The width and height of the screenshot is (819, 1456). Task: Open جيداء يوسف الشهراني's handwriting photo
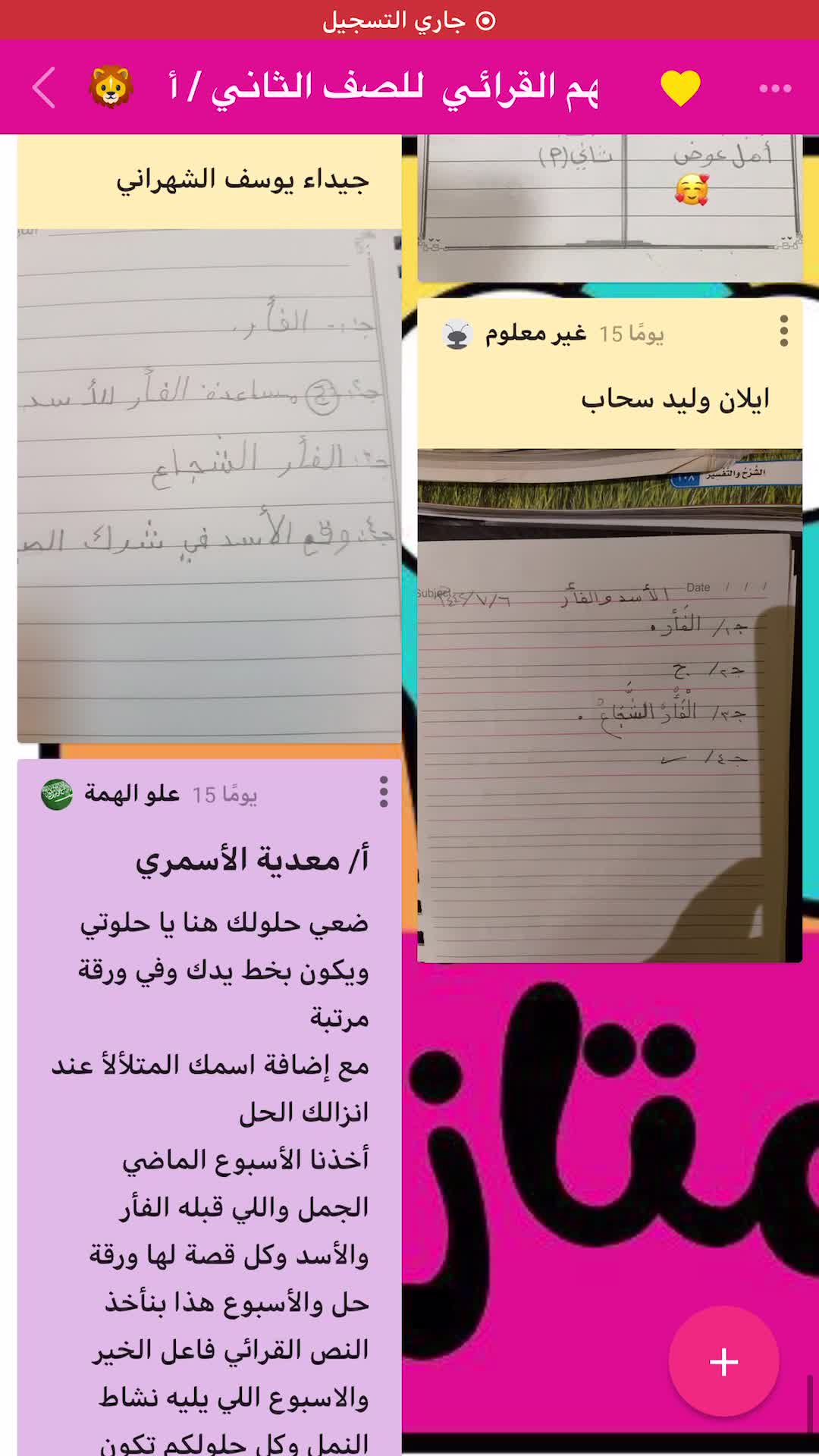click(x=209, y=485)
